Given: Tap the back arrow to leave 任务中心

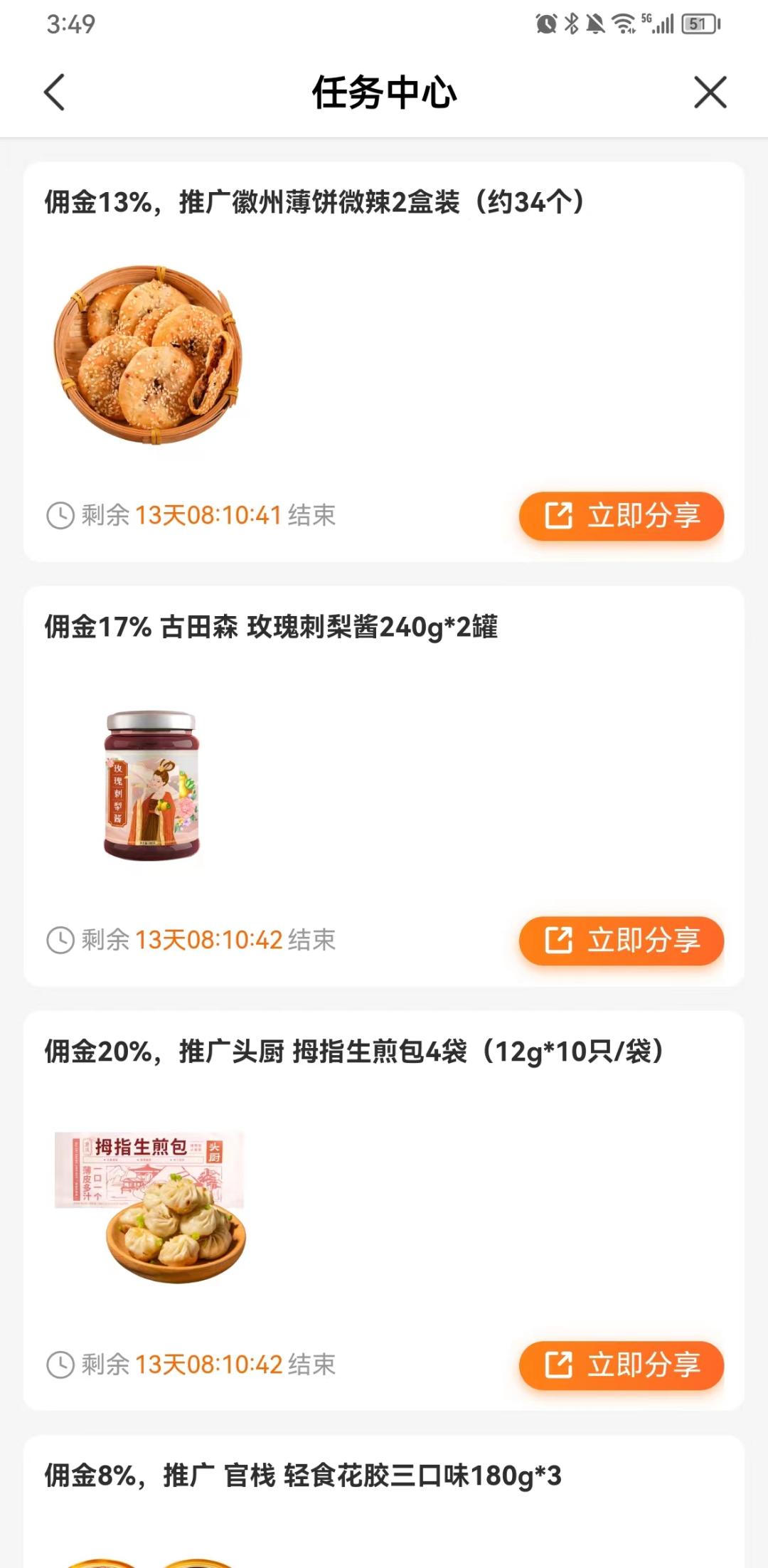Looking at the screenshot, I should click(x=54, y=92).
